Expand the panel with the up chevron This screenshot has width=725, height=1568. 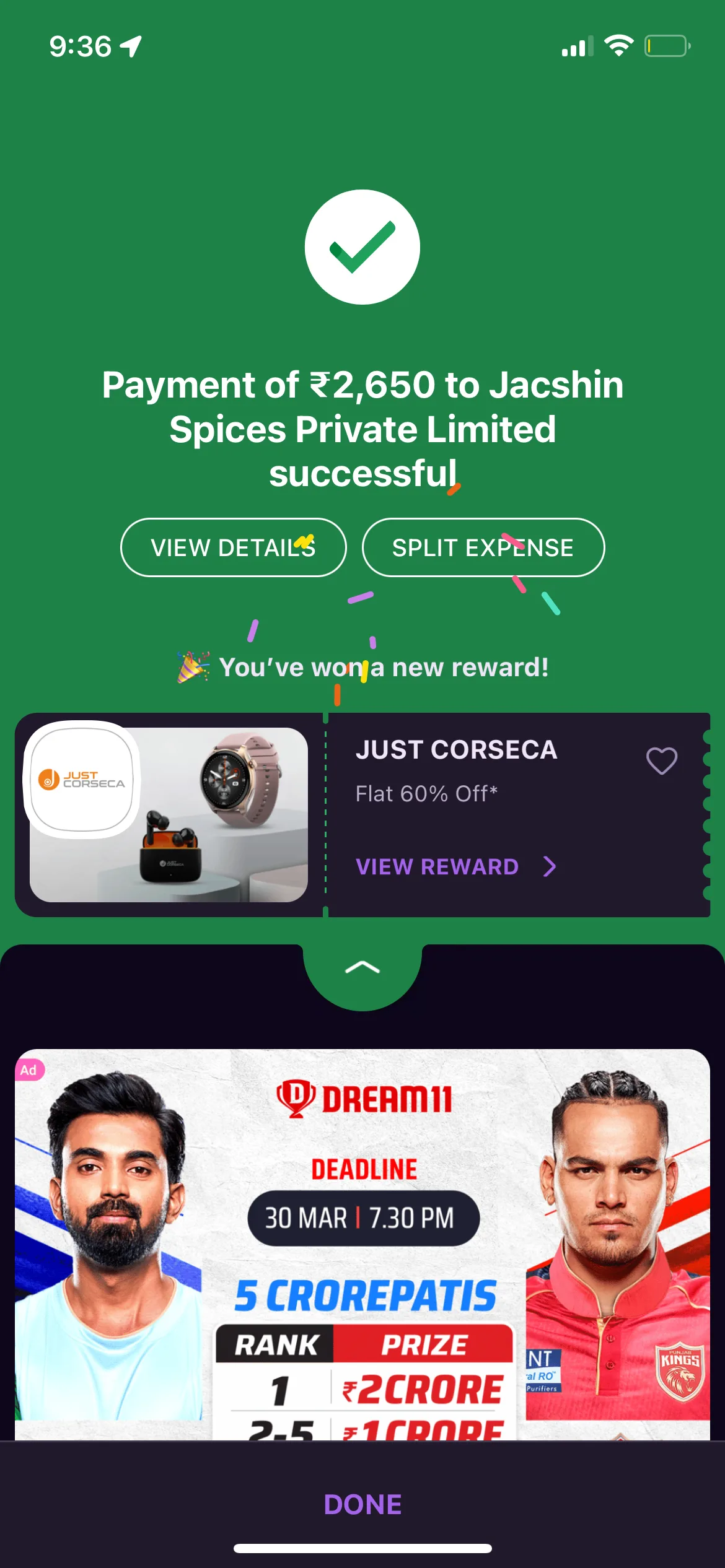(x=362, y=968)
